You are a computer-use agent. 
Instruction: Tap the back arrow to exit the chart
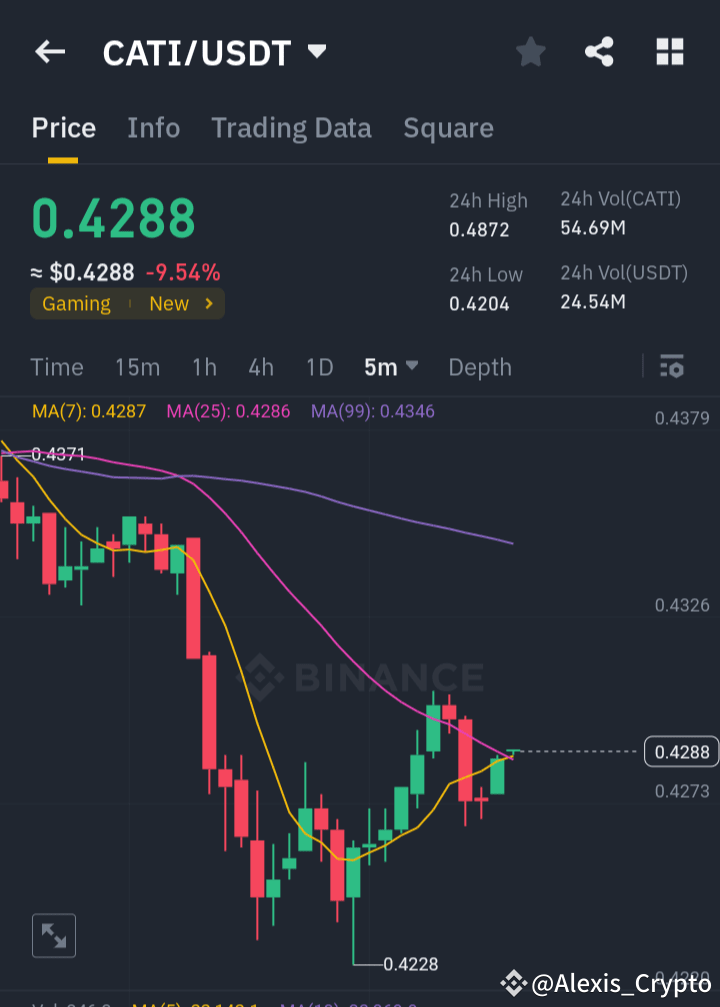(x=50, y=52)
